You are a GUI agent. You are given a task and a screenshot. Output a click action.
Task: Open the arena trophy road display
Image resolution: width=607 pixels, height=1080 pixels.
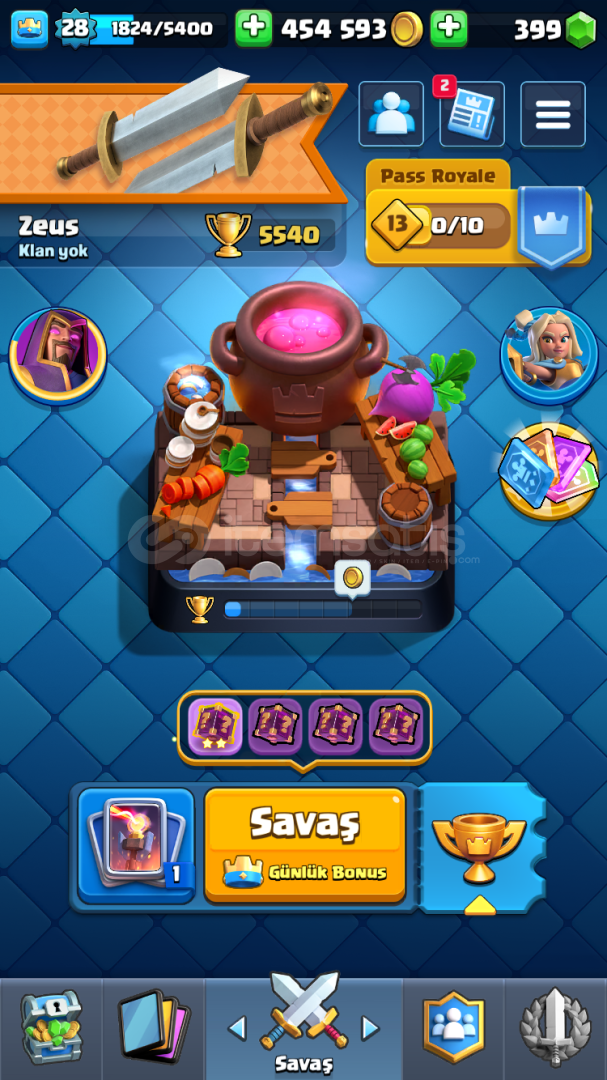[x=301, y=456]
